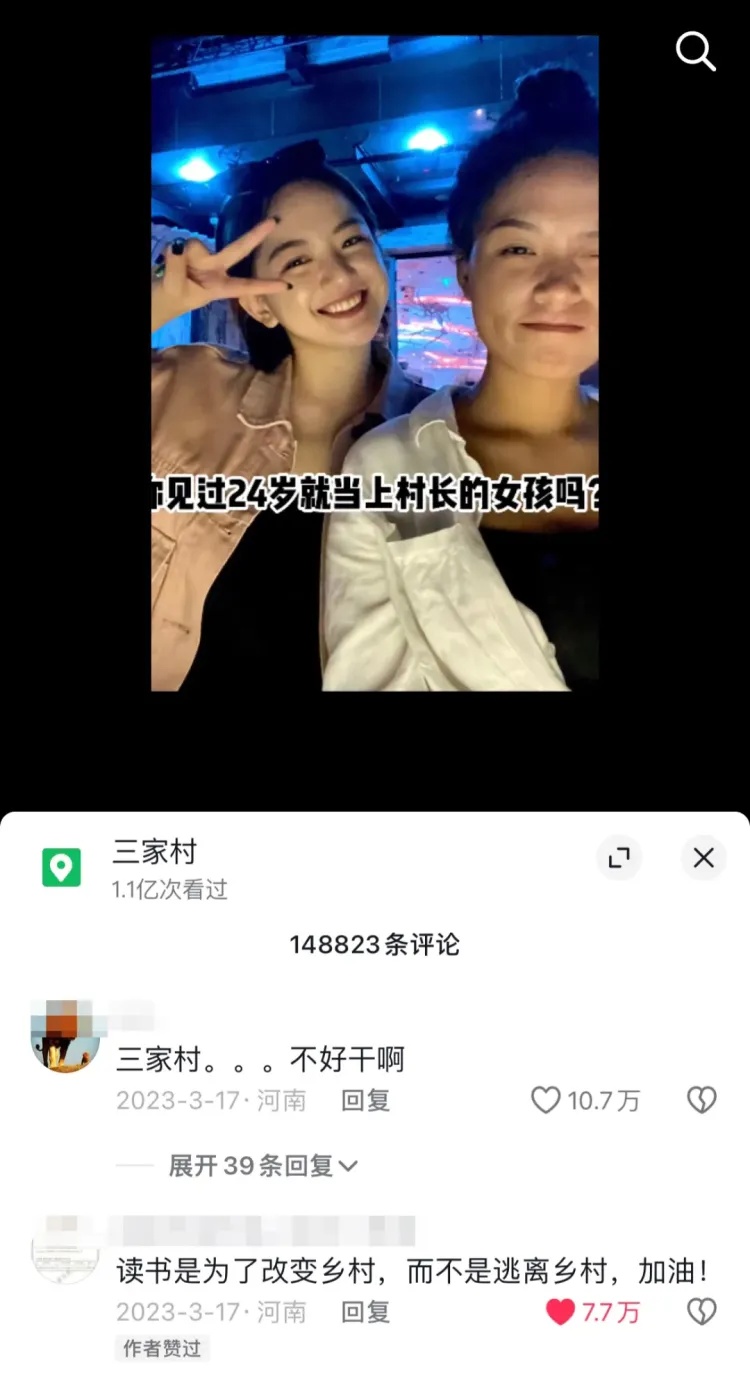
Task: Close the comments panel with the X icon
Action: click(x=702, y=858)
